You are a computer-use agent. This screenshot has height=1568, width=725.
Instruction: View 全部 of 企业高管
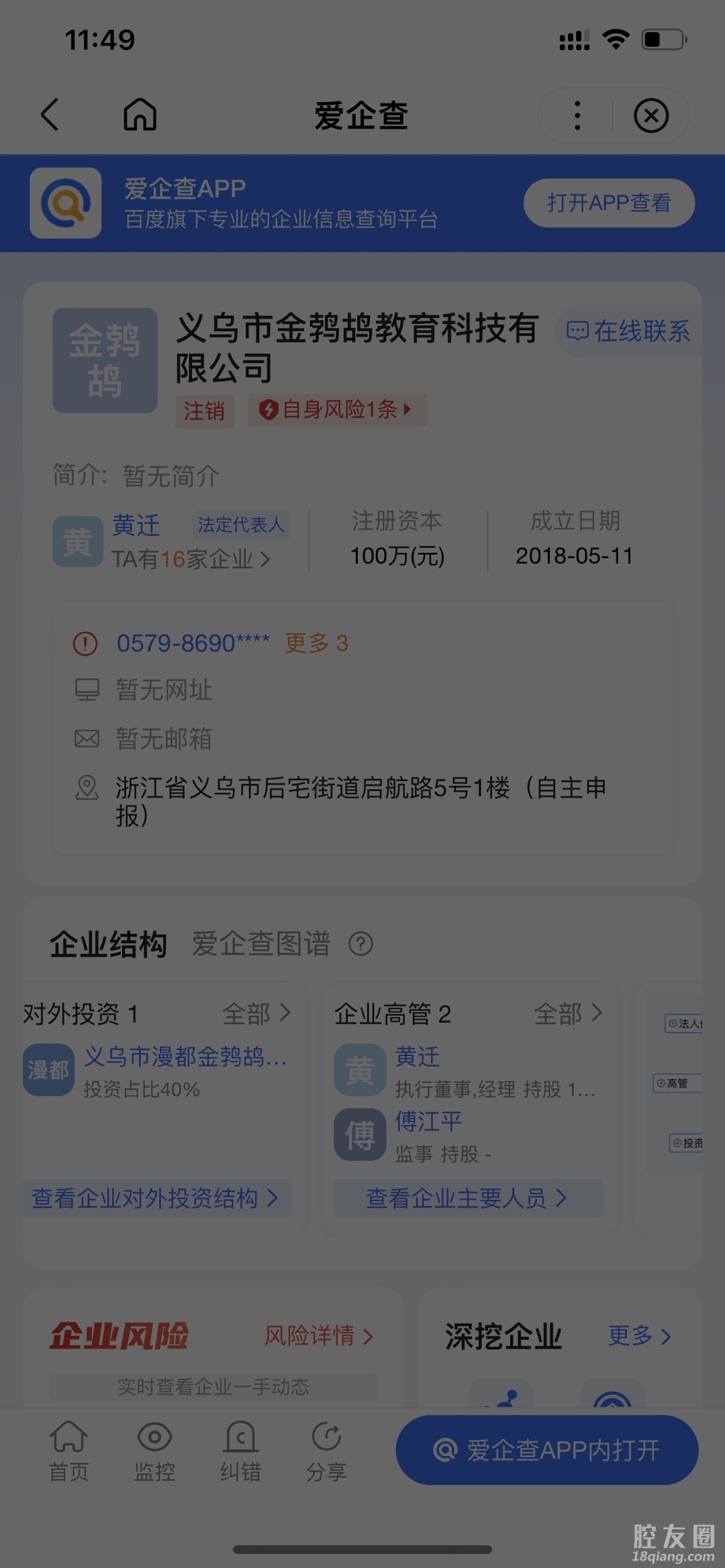(568, 1014)
